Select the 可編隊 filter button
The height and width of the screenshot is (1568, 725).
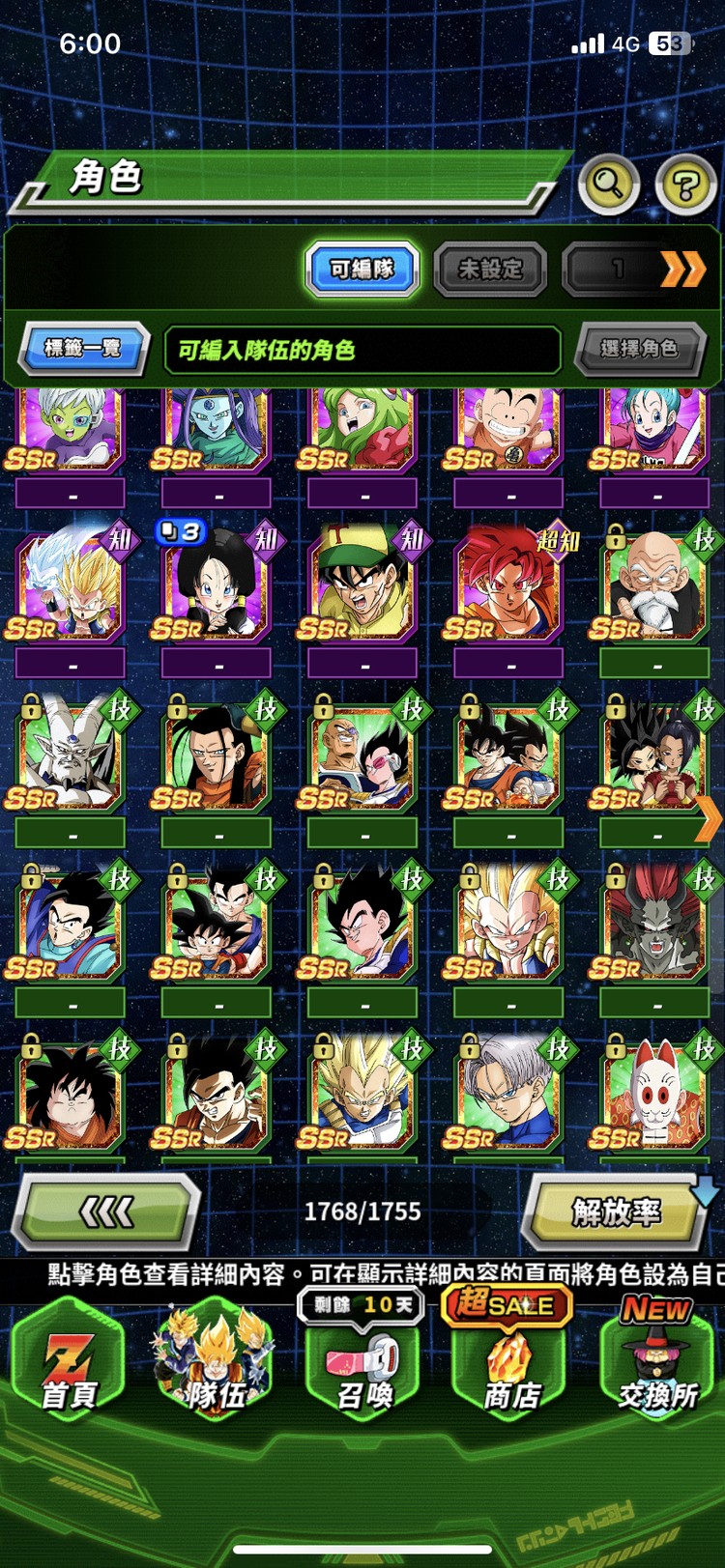(x=362, y=269)
